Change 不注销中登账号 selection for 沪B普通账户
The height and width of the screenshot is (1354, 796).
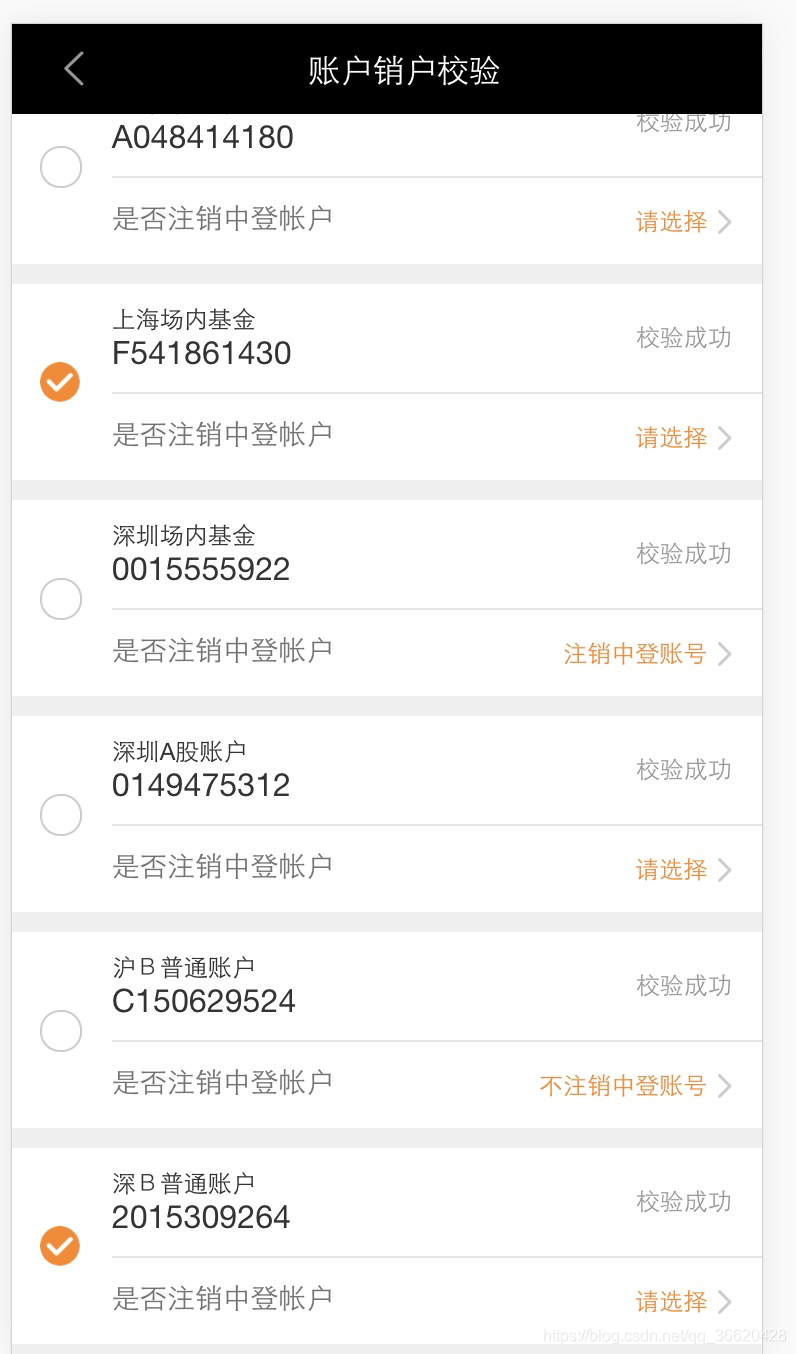pos(621,1085)
